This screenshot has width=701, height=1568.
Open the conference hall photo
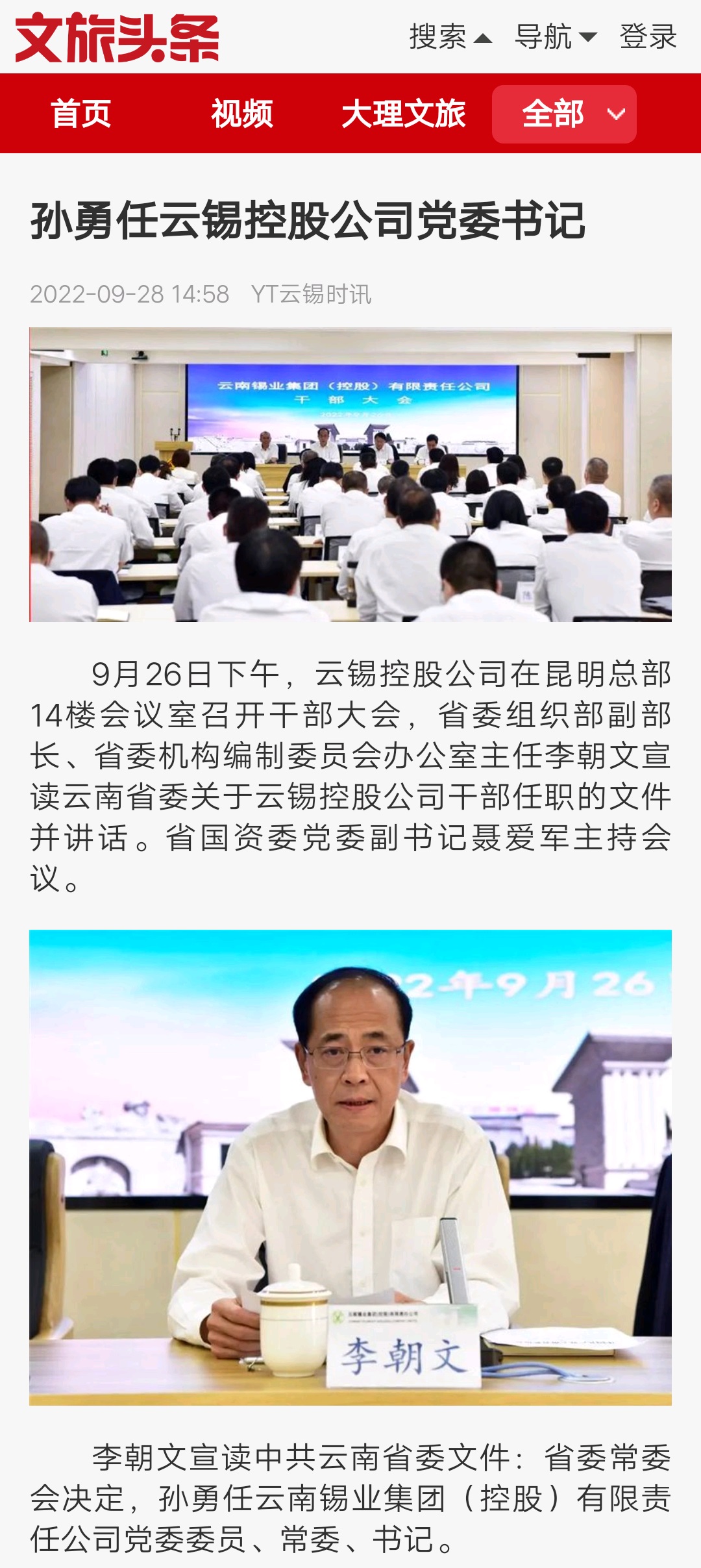pyautogui.click(x=350, y=475)
